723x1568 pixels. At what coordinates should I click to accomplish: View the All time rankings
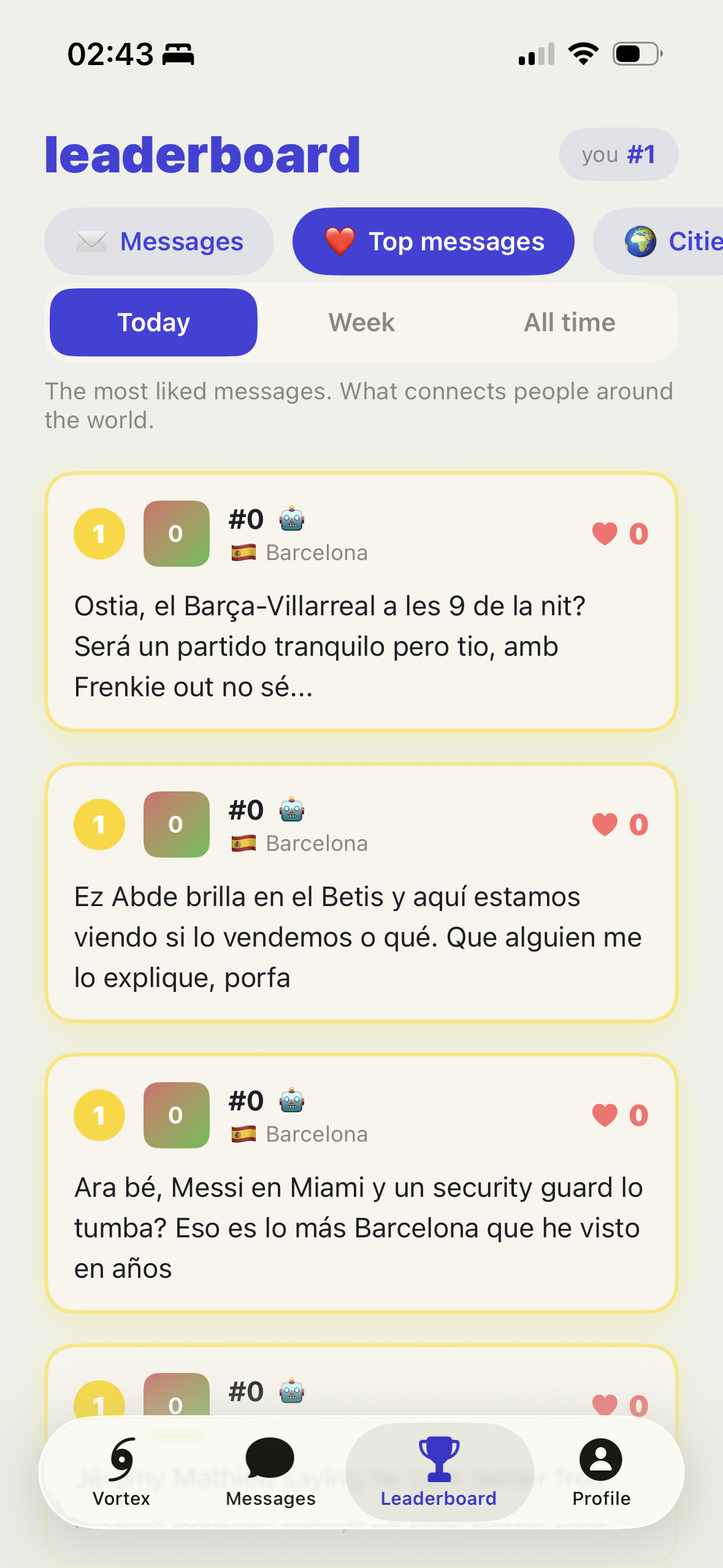[569, 323]
